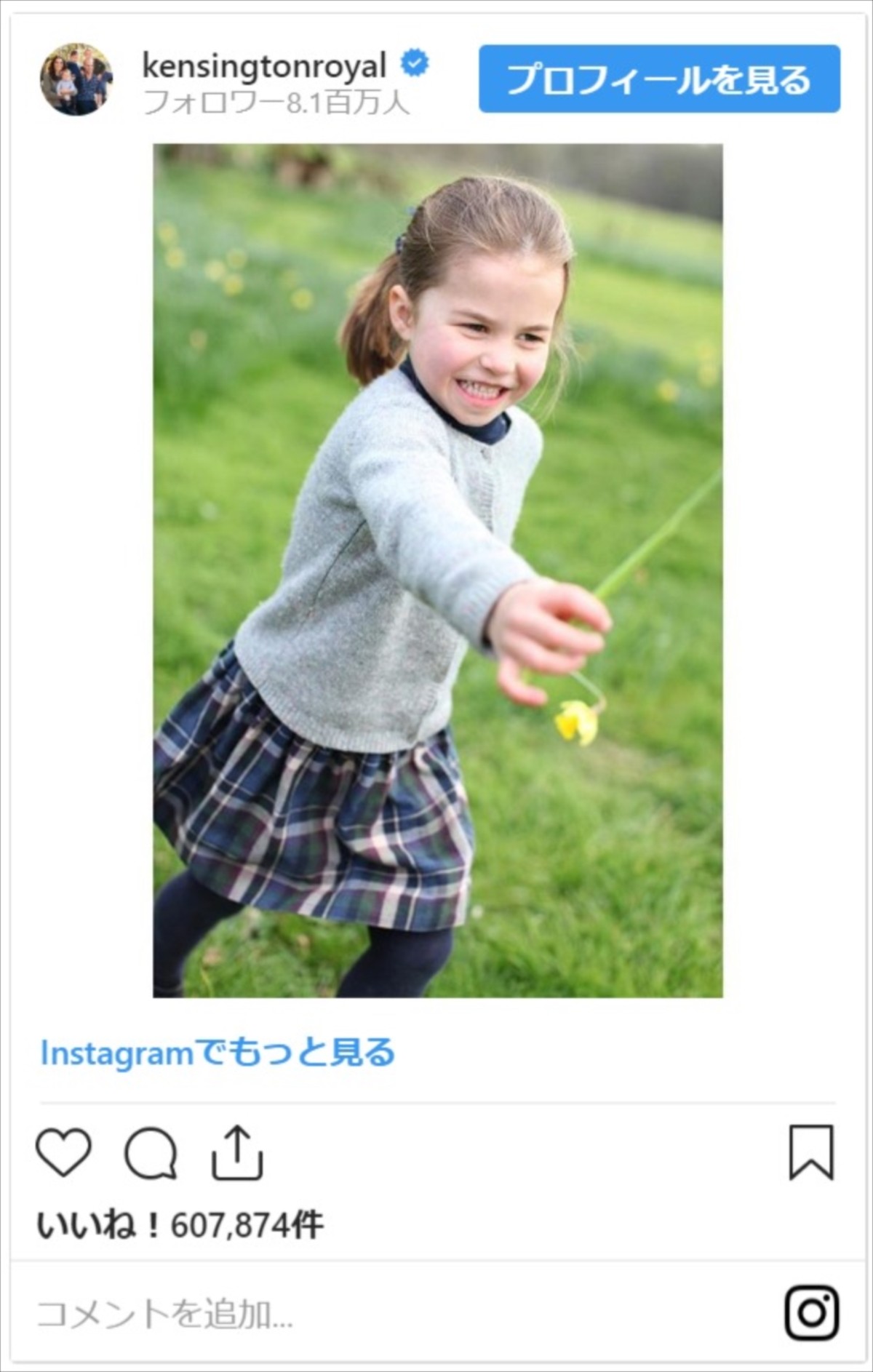Screen dimensions: 873x1372
Task: Open Instagram via the logo icon
Action: click(x=812, y=1313)
